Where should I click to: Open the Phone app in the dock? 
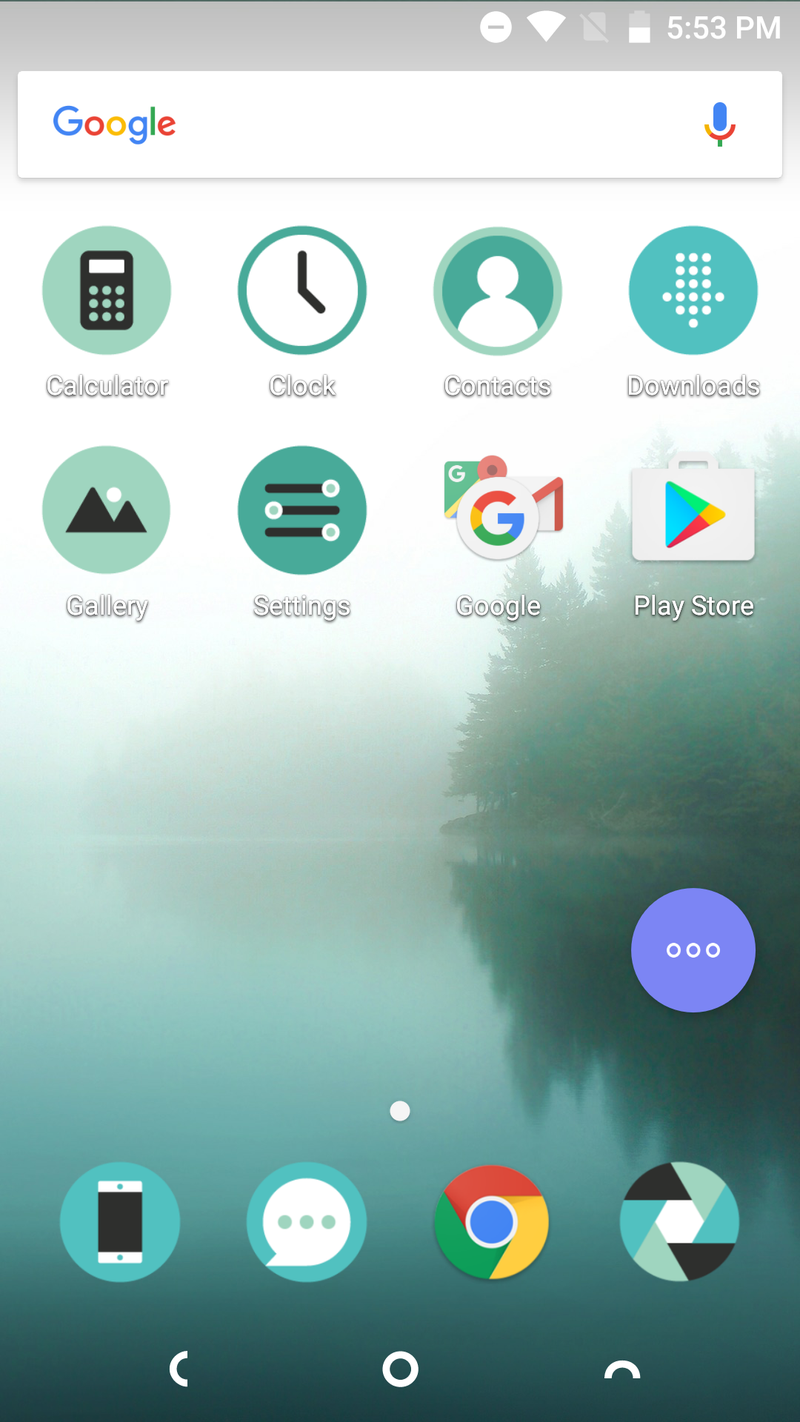120,1222
